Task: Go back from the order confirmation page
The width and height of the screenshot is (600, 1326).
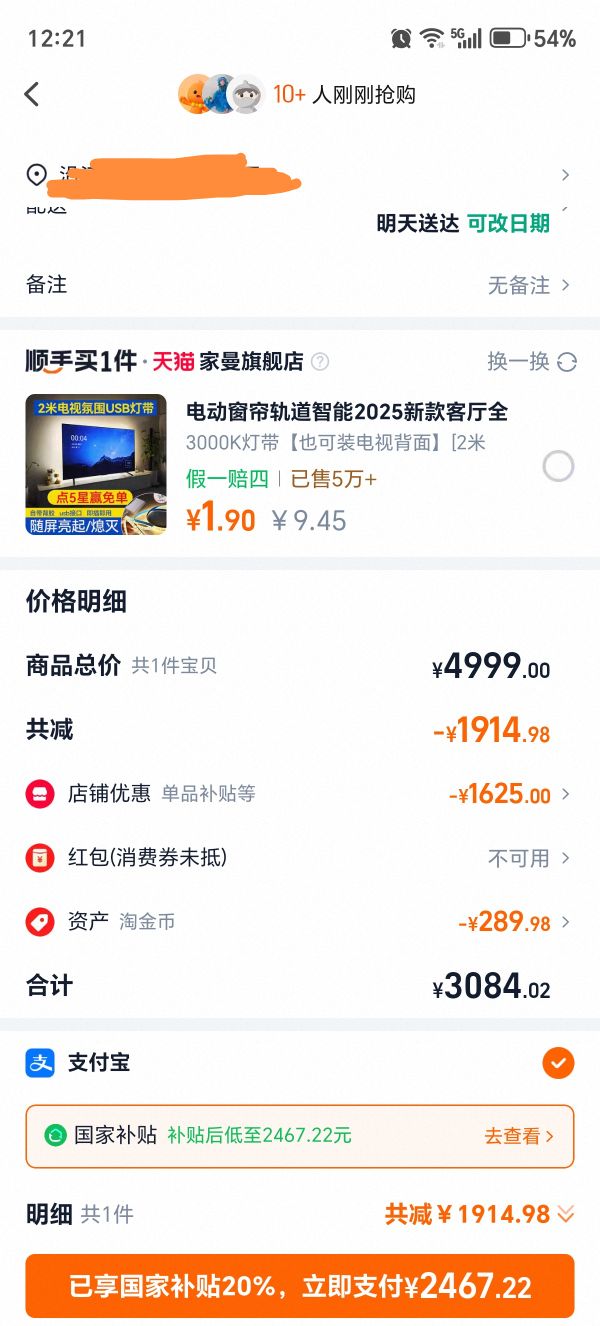Action: coord(32,95)
